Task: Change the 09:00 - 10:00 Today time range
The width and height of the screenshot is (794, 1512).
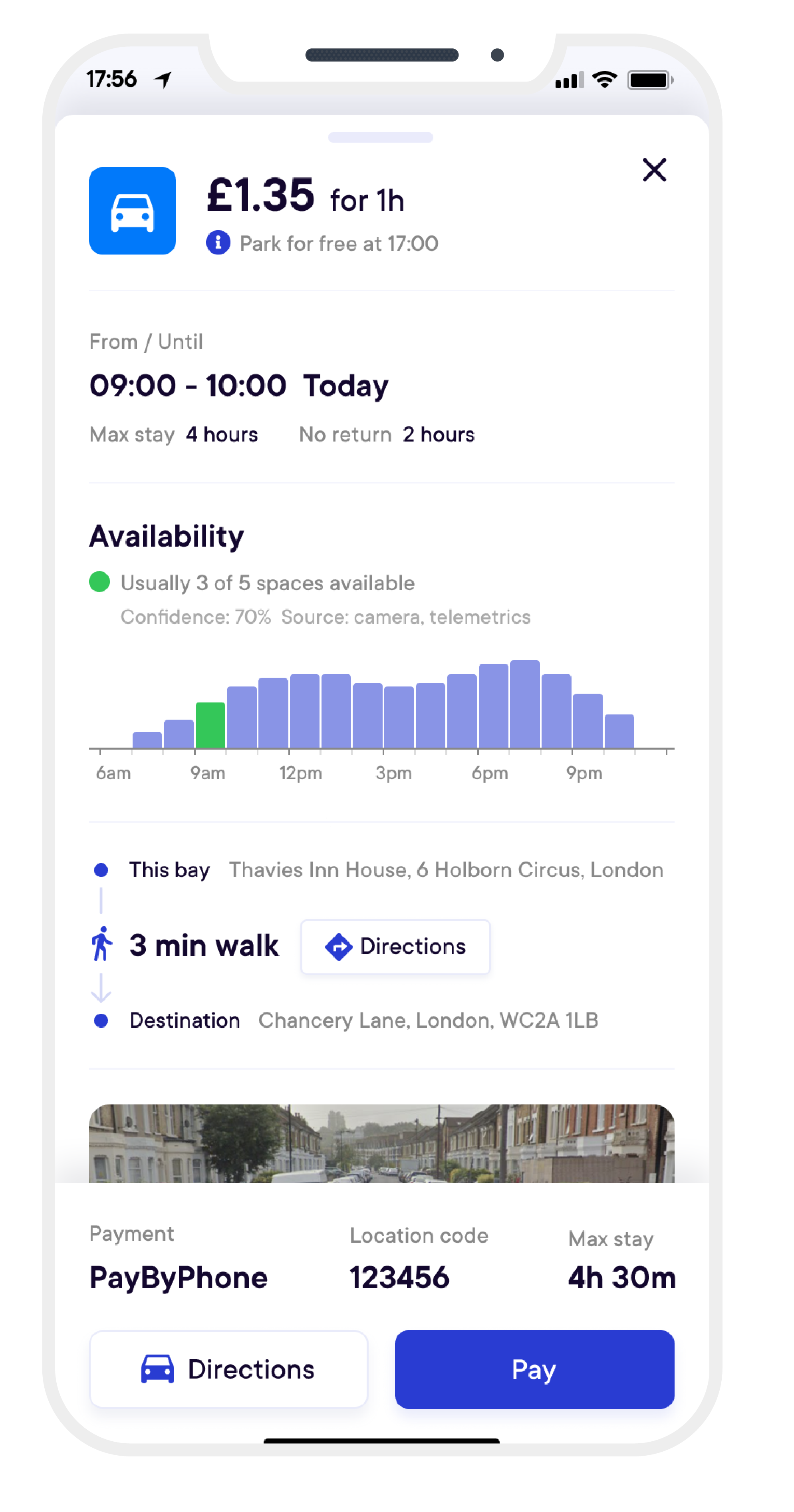Action: pyautogui.click(x=238, y=386)
